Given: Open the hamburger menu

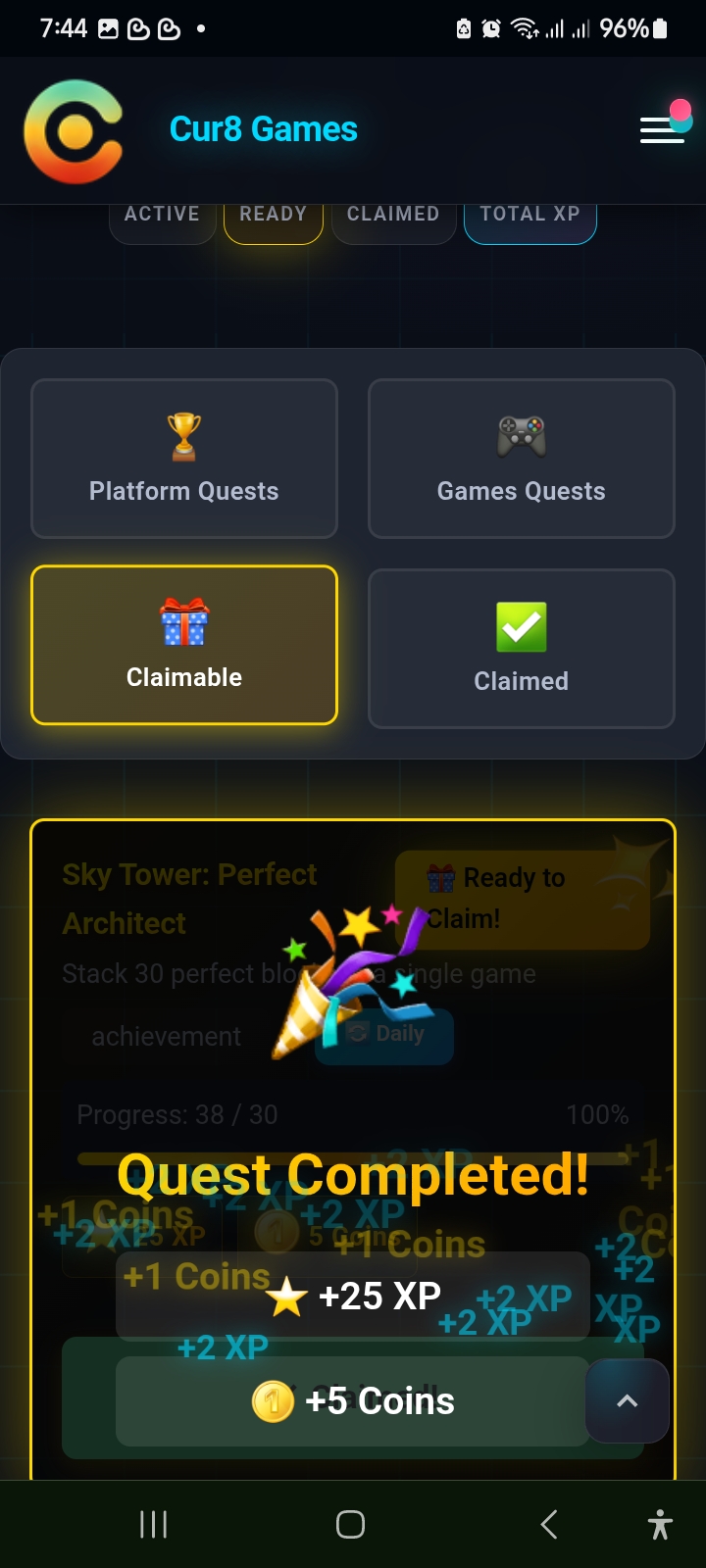Looking at the screenshot, I should [663, 129].
